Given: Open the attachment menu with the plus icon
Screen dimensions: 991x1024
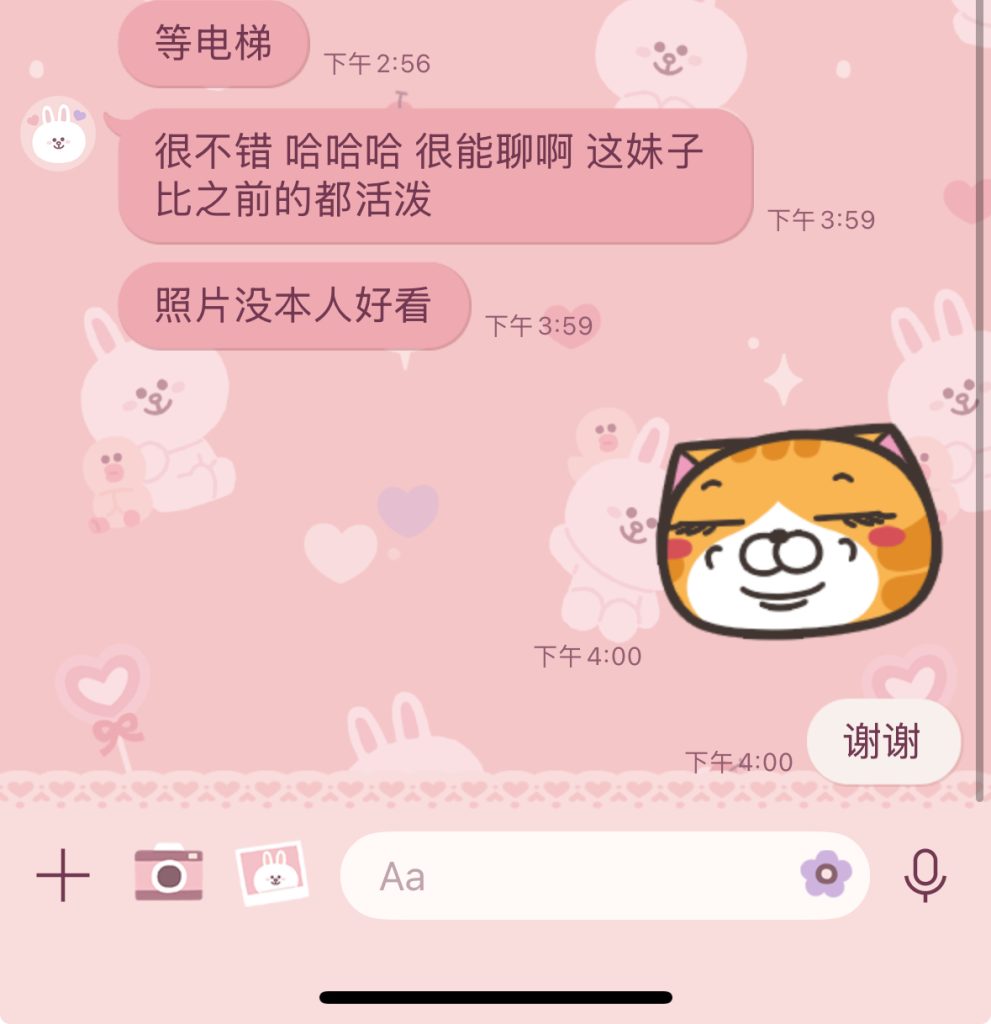Looking at the screenshot, I should click(x=62, y=876).
